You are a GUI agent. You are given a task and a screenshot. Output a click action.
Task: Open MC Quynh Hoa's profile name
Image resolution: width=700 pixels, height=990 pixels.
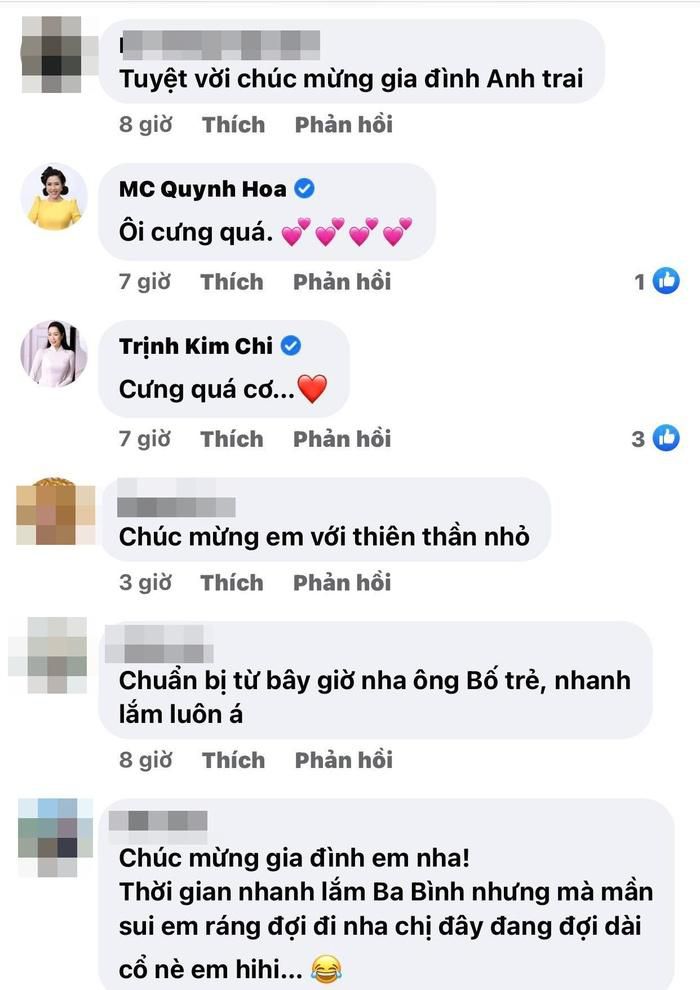[x=202, y=188]
